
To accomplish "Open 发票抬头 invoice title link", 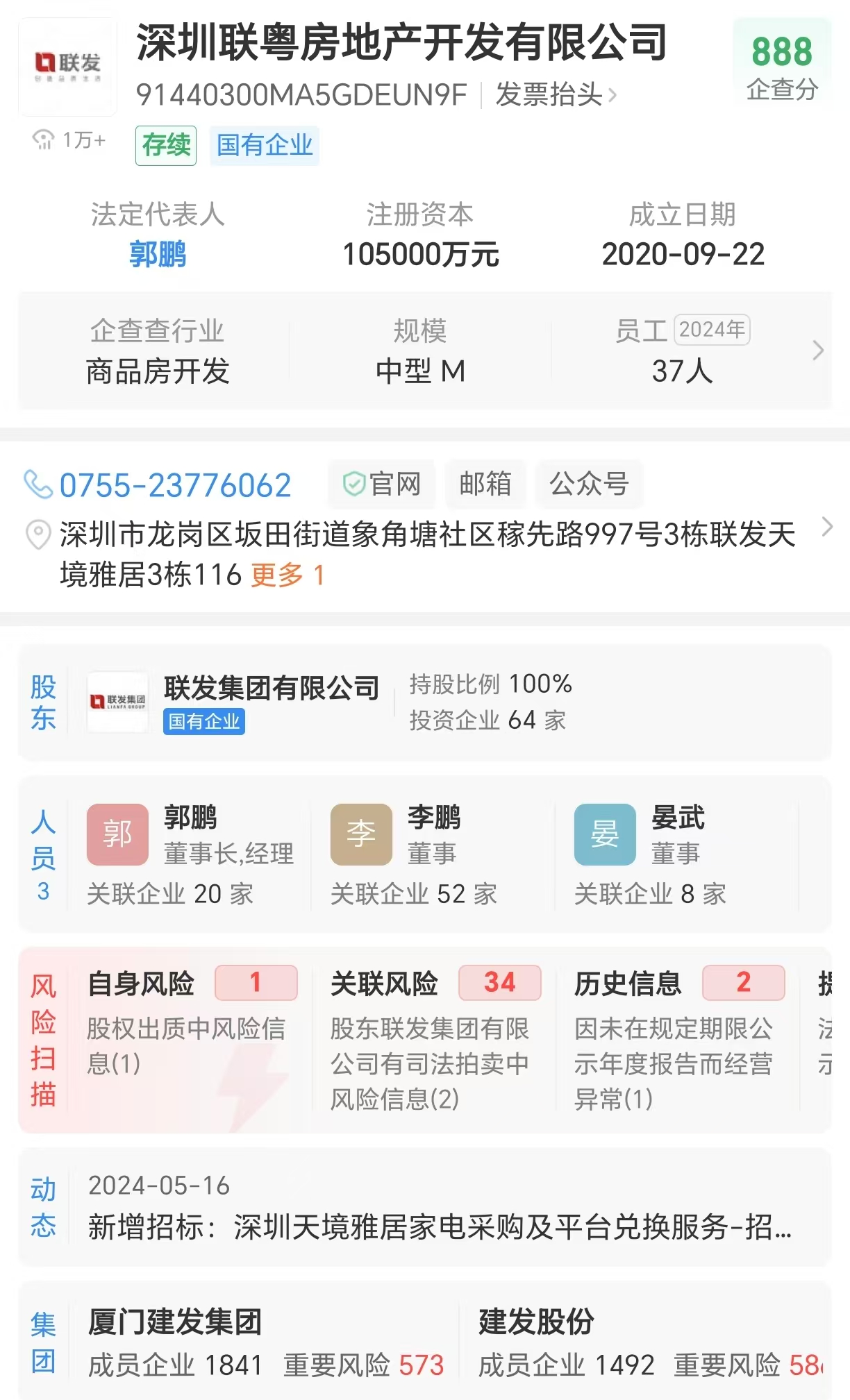I will click(x=555, y=94).
